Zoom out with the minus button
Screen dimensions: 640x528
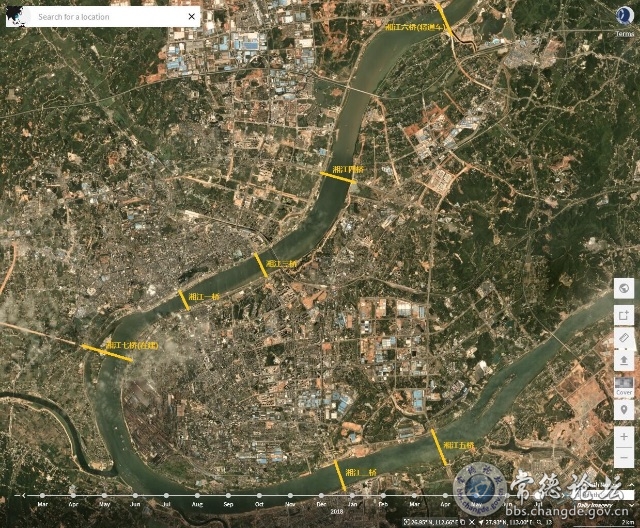624,459
